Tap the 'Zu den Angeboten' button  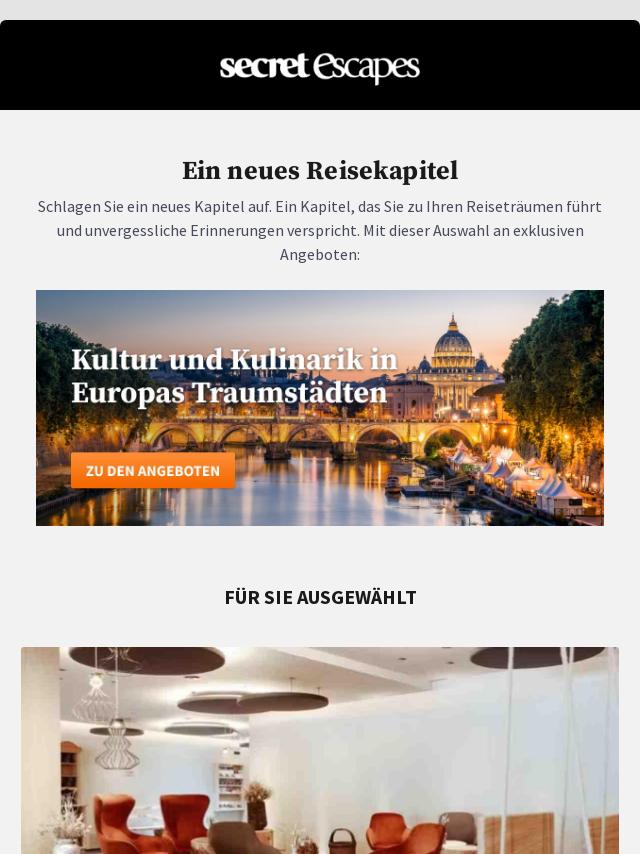[153, 470]
